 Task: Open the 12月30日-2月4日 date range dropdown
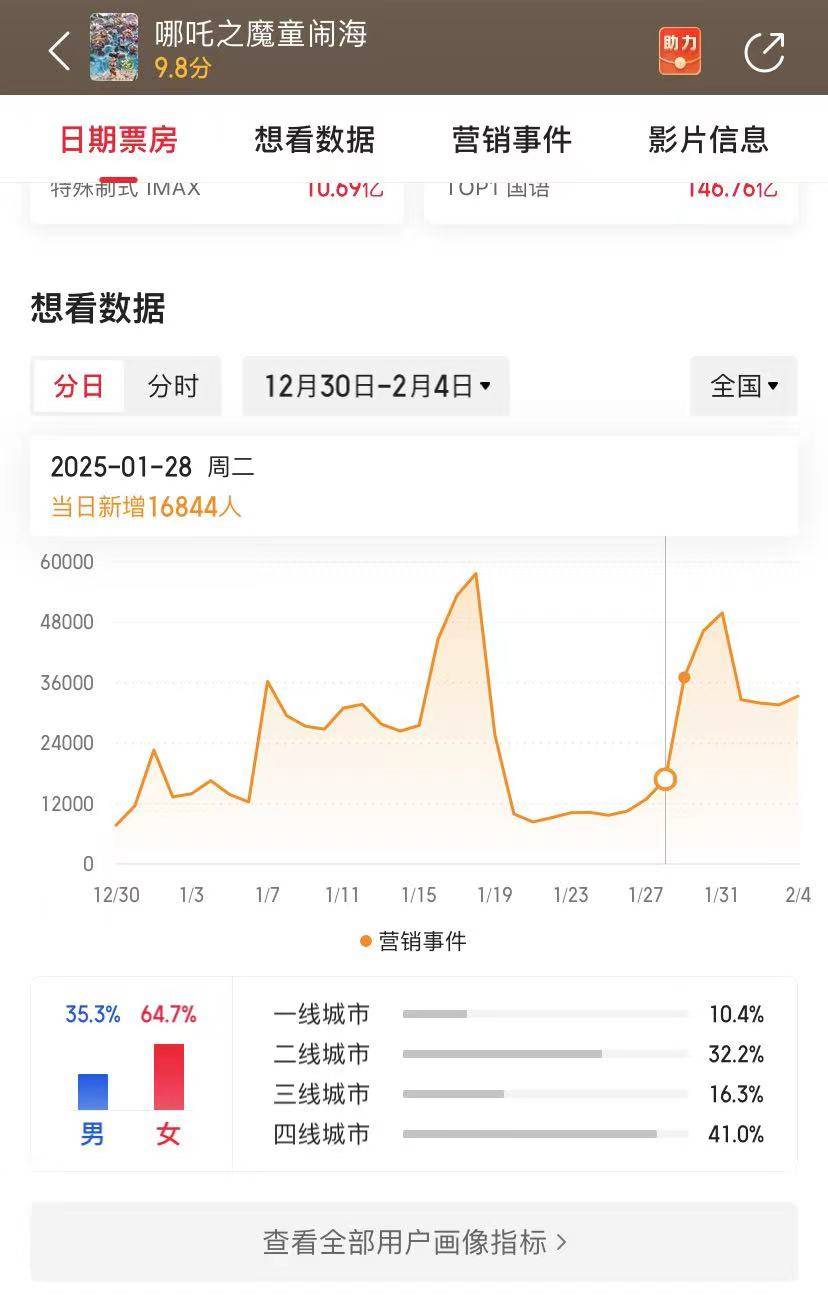[x=377, y=386]
